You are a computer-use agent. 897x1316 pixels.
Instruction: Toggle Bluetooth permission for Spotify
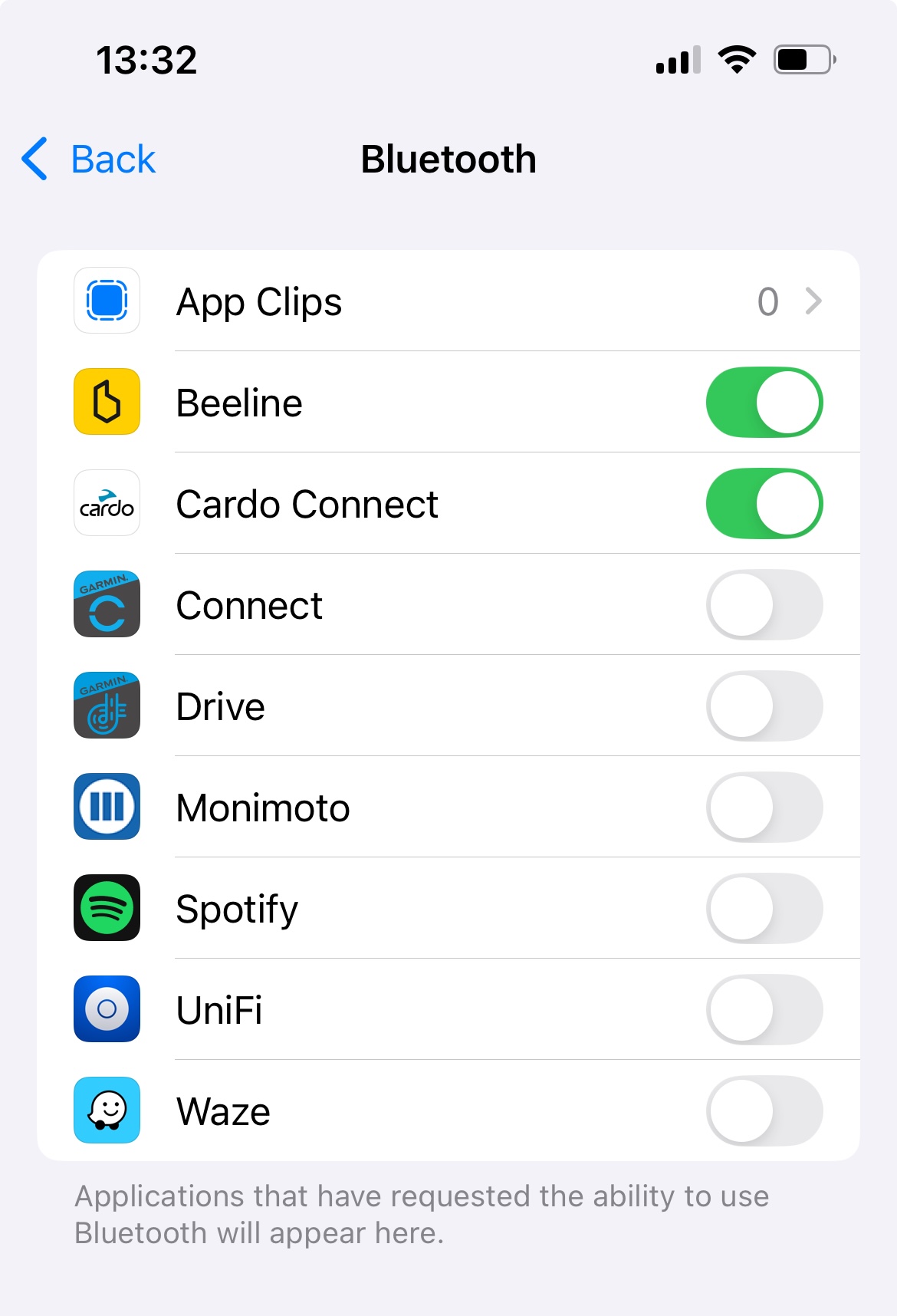764,909
